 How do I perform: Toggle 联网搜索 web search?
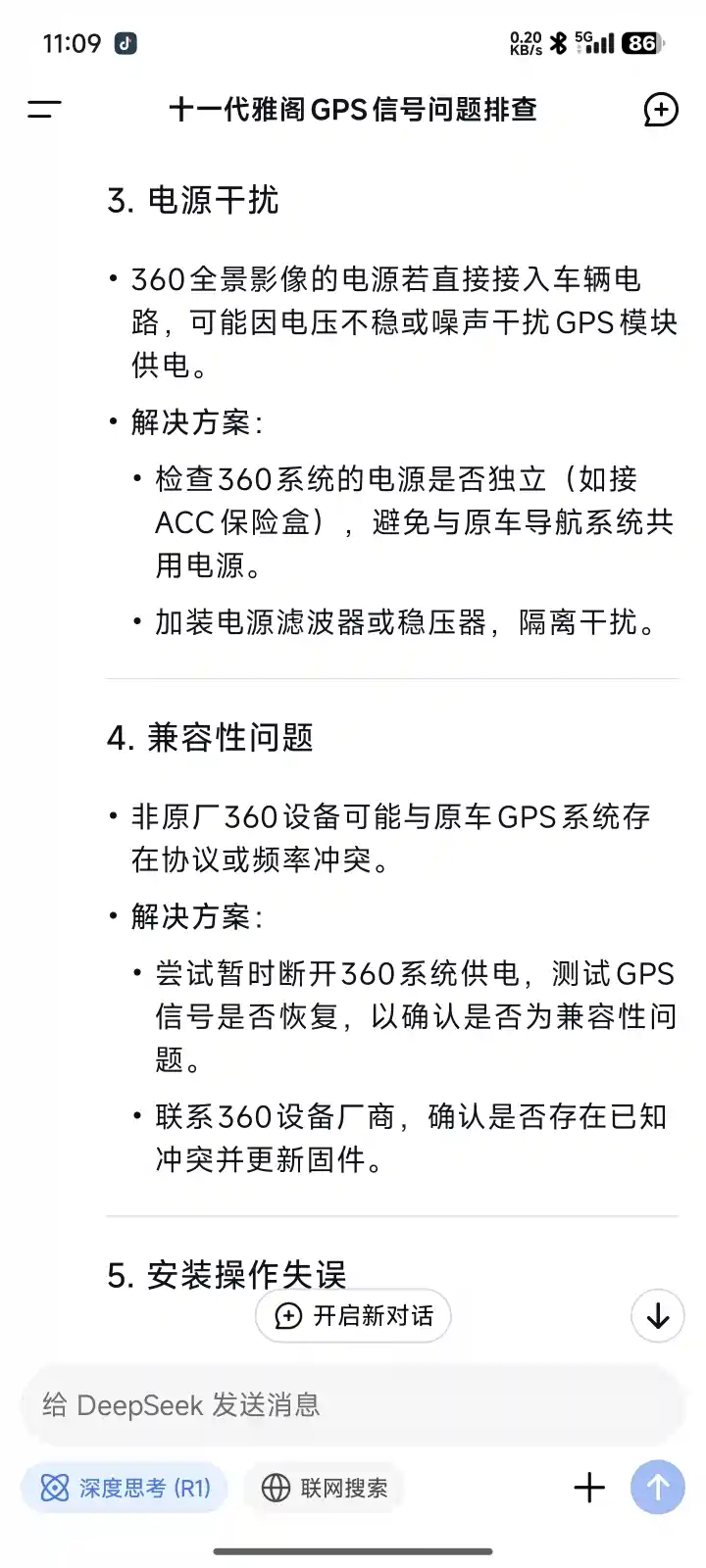click(325, 1488)
